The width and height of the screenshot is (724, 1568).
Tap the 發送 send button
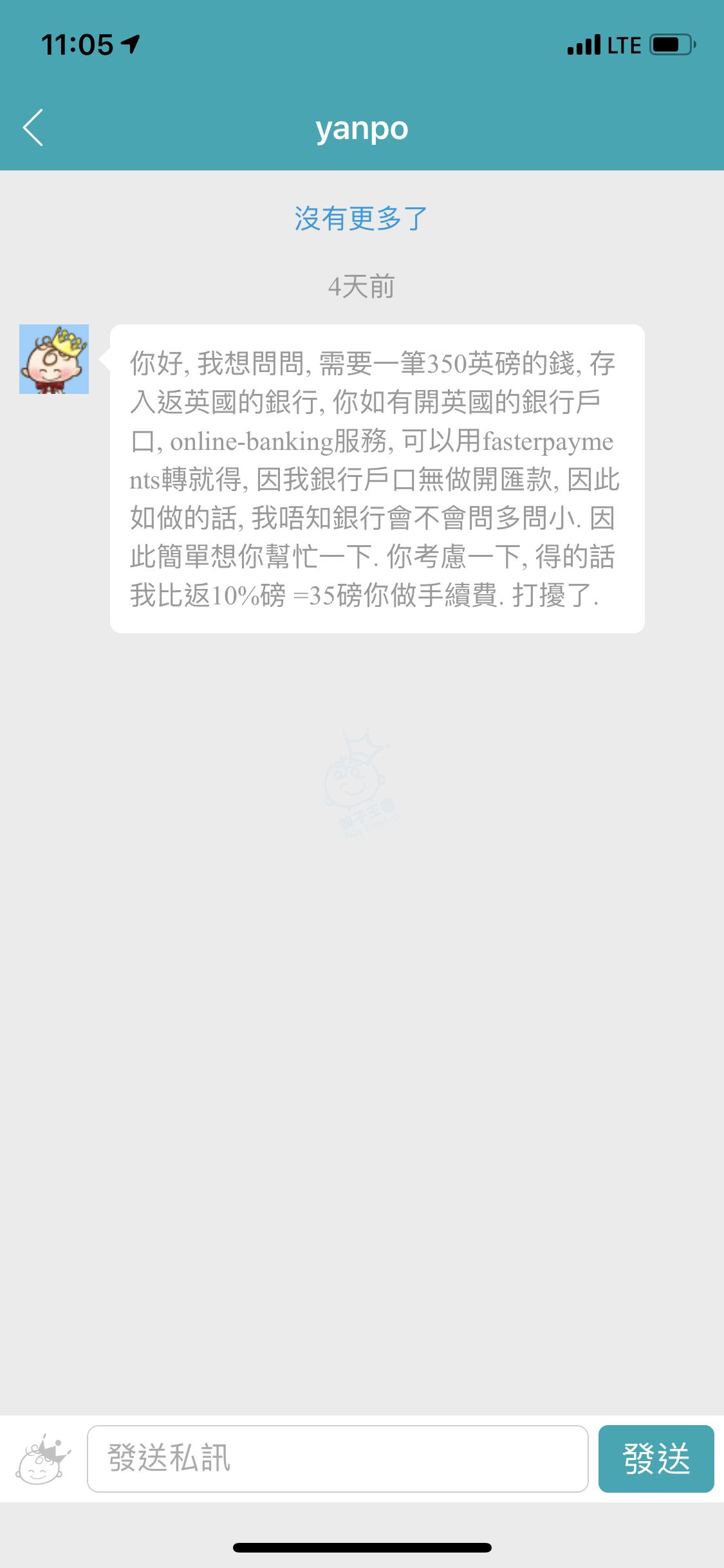tap(656, 1459)
